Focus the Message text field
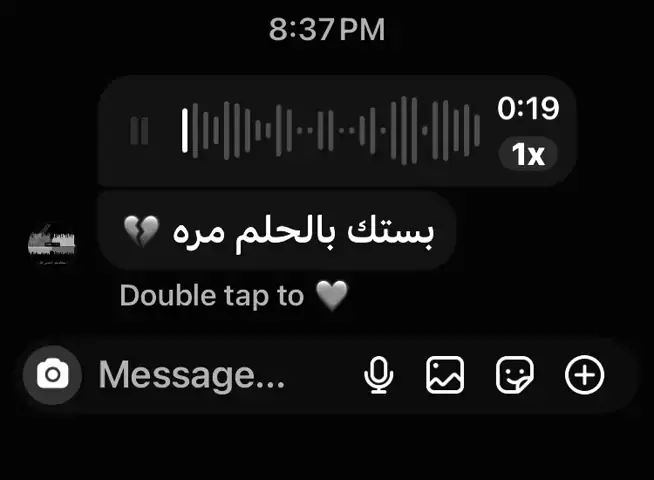Screen dimensions: 654x480 [x=200, y=376]
